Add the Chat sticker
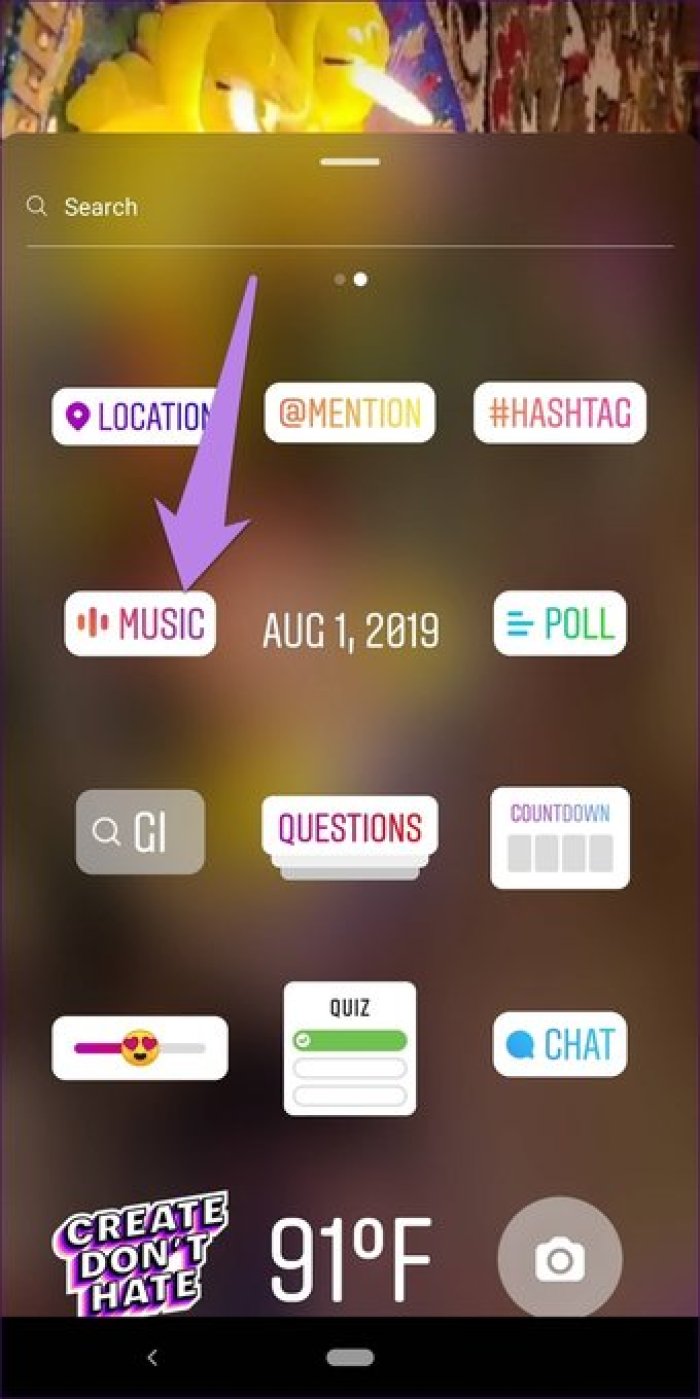 (560, 1044)
